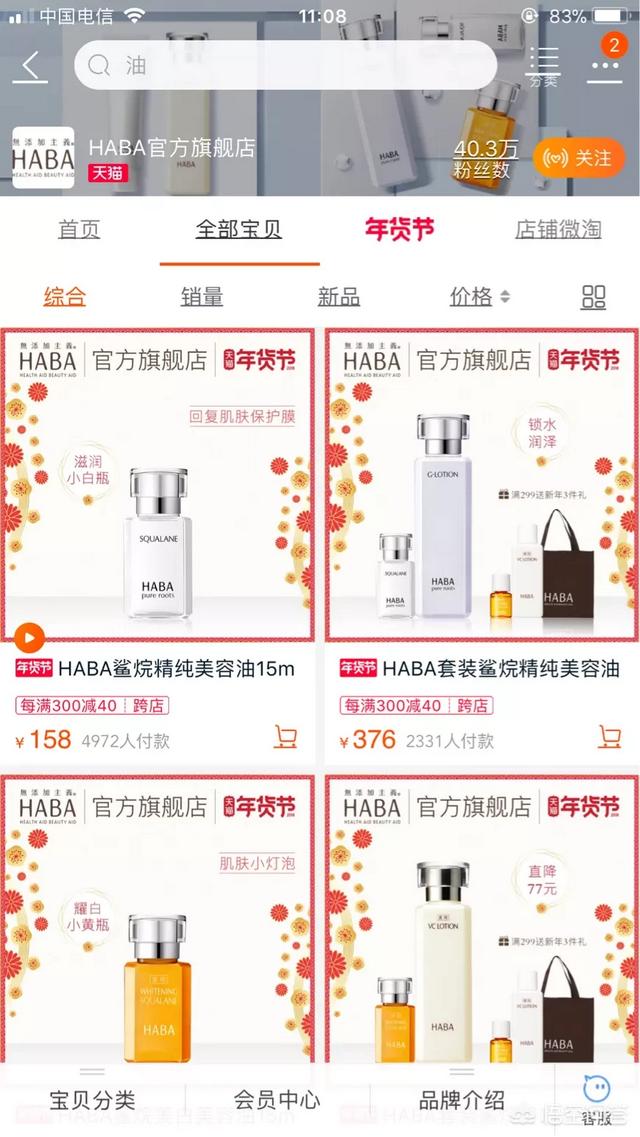The height and width of the screenshot is (1137, 640).
Task: Add the ¥376 set to cart
Action: [610, 737]
